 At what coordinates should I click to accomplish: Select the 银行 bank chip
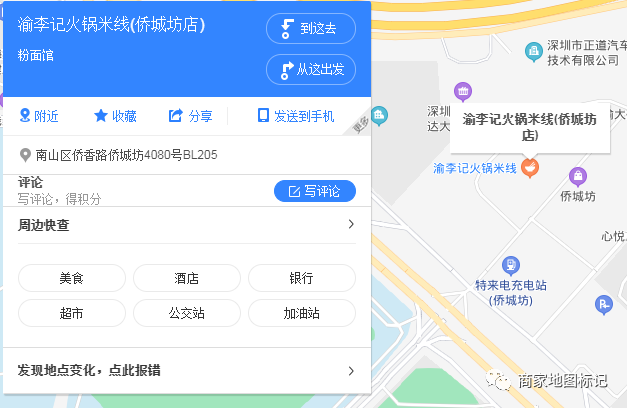tap(301, 278)
